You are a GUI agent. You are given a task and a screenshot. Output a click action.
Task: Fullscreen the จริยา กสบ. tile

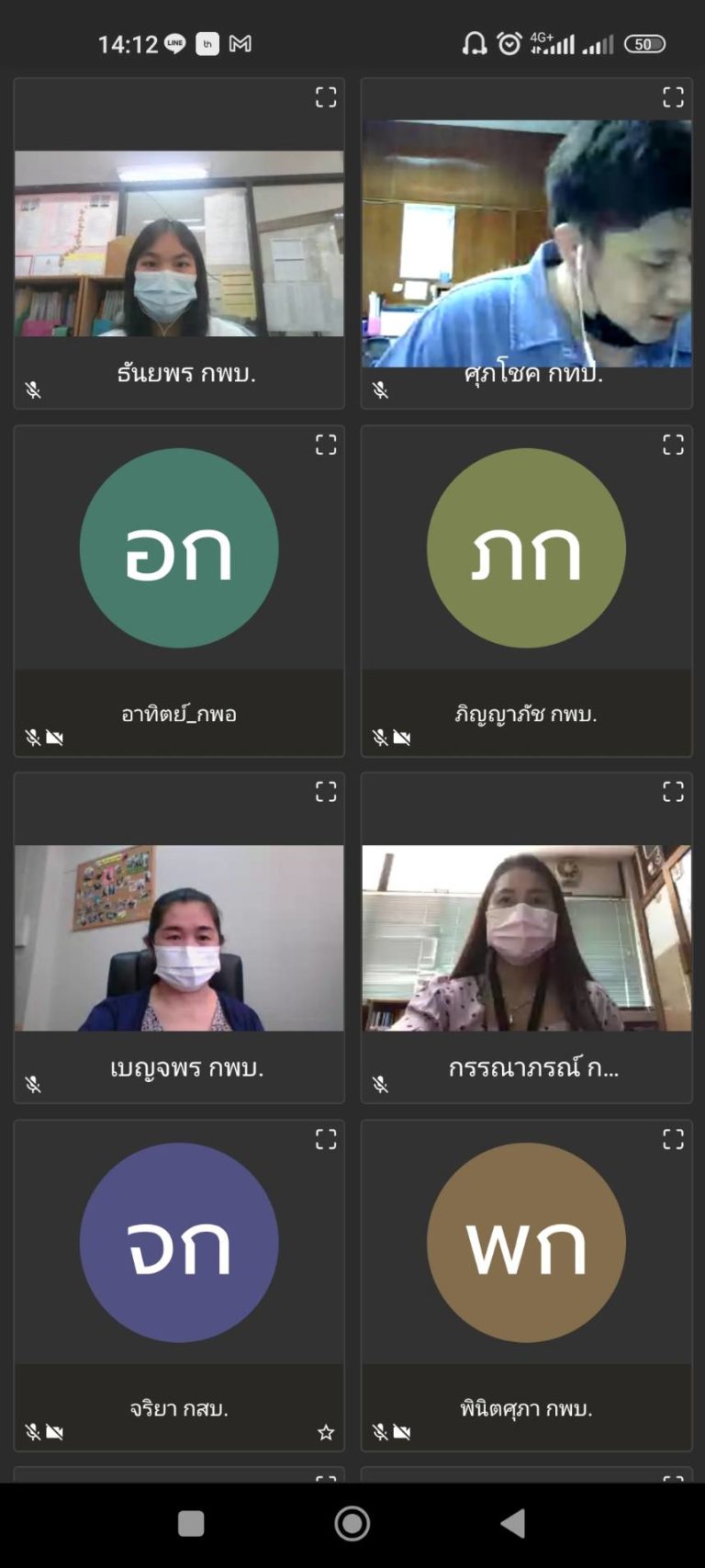click(x=326, y=1139)
